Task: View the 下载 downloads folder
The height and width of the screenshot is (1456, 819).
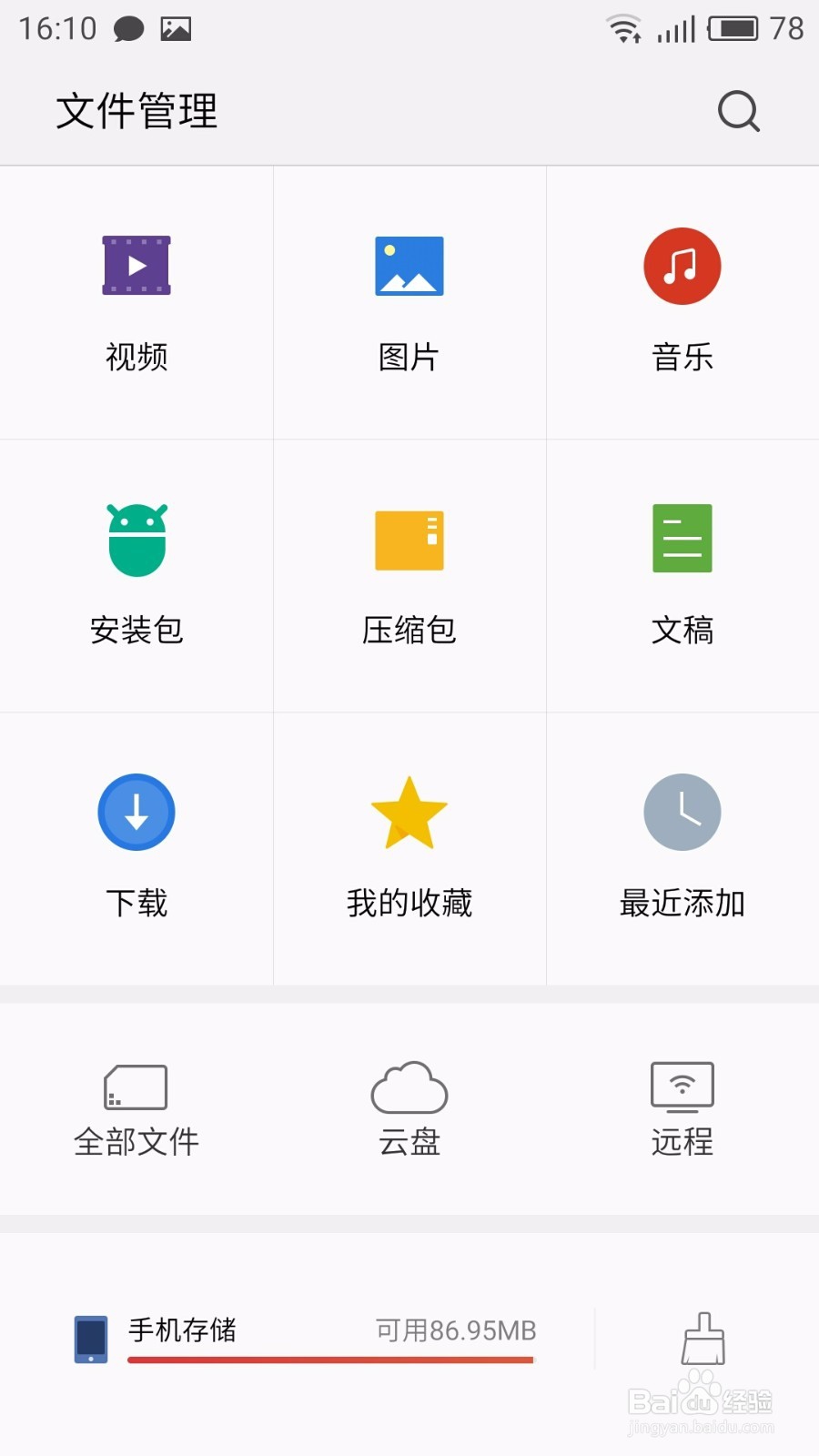Action: pos(136,848)
